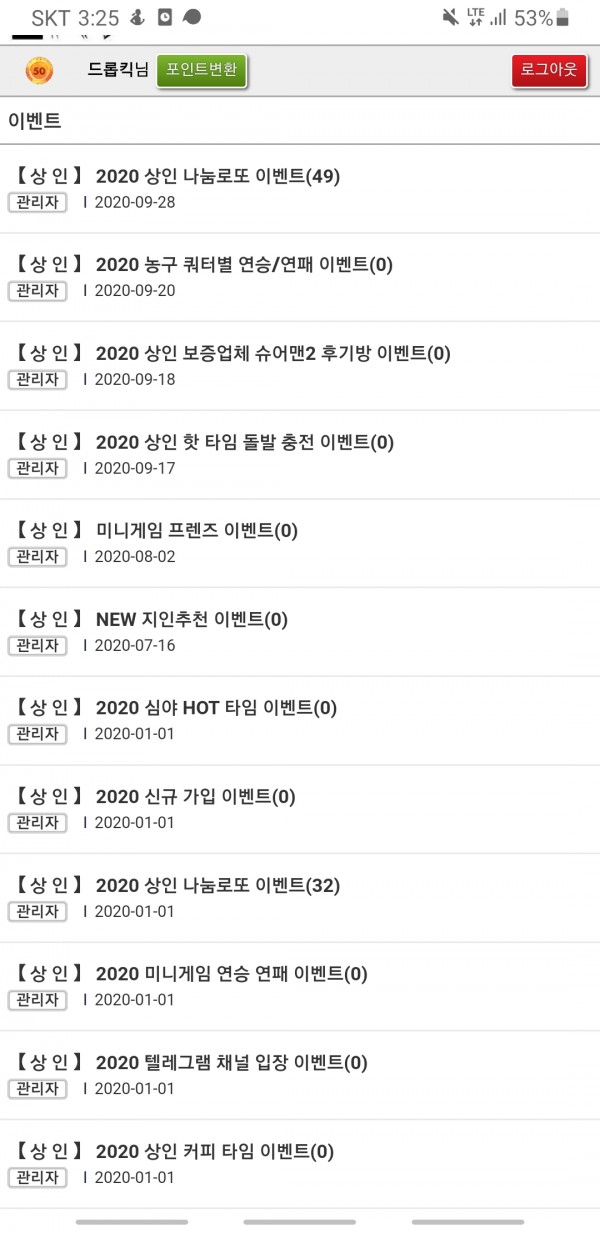600x1233 pixels.
Task: Select 2020 신규 가입 이벤트 post
Action: [195, 797]
